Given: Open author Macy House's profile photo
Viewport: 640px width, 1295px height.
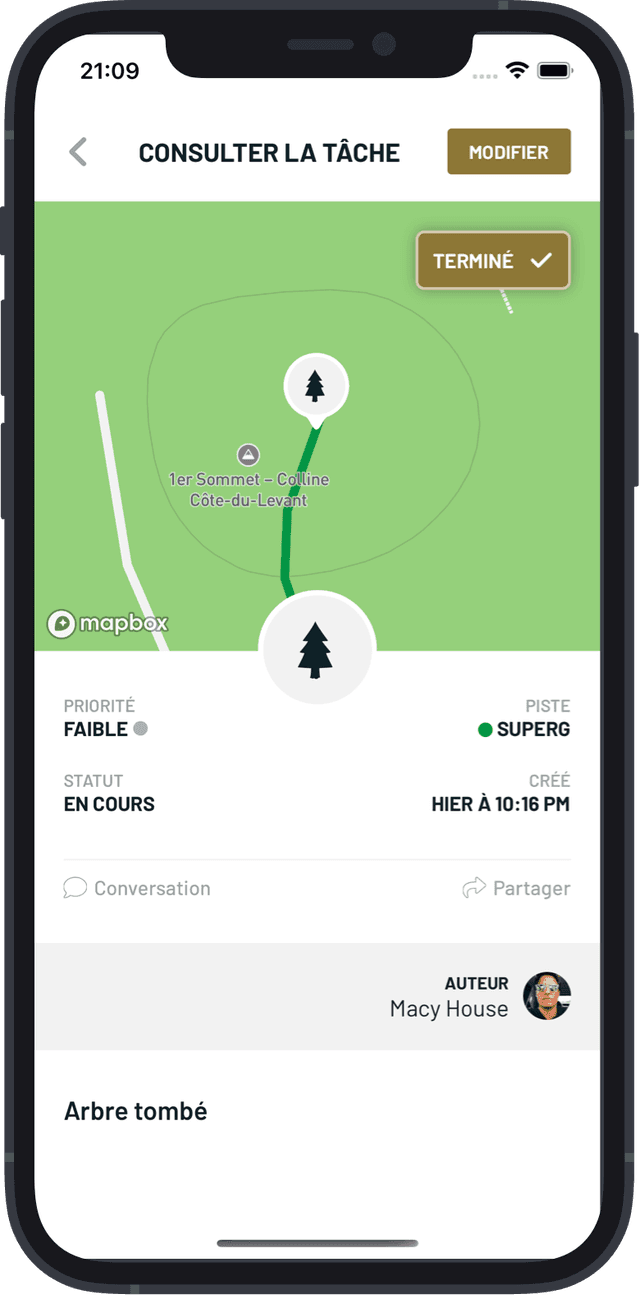Looking at the screenshot, I should click(x=547, y=996).
